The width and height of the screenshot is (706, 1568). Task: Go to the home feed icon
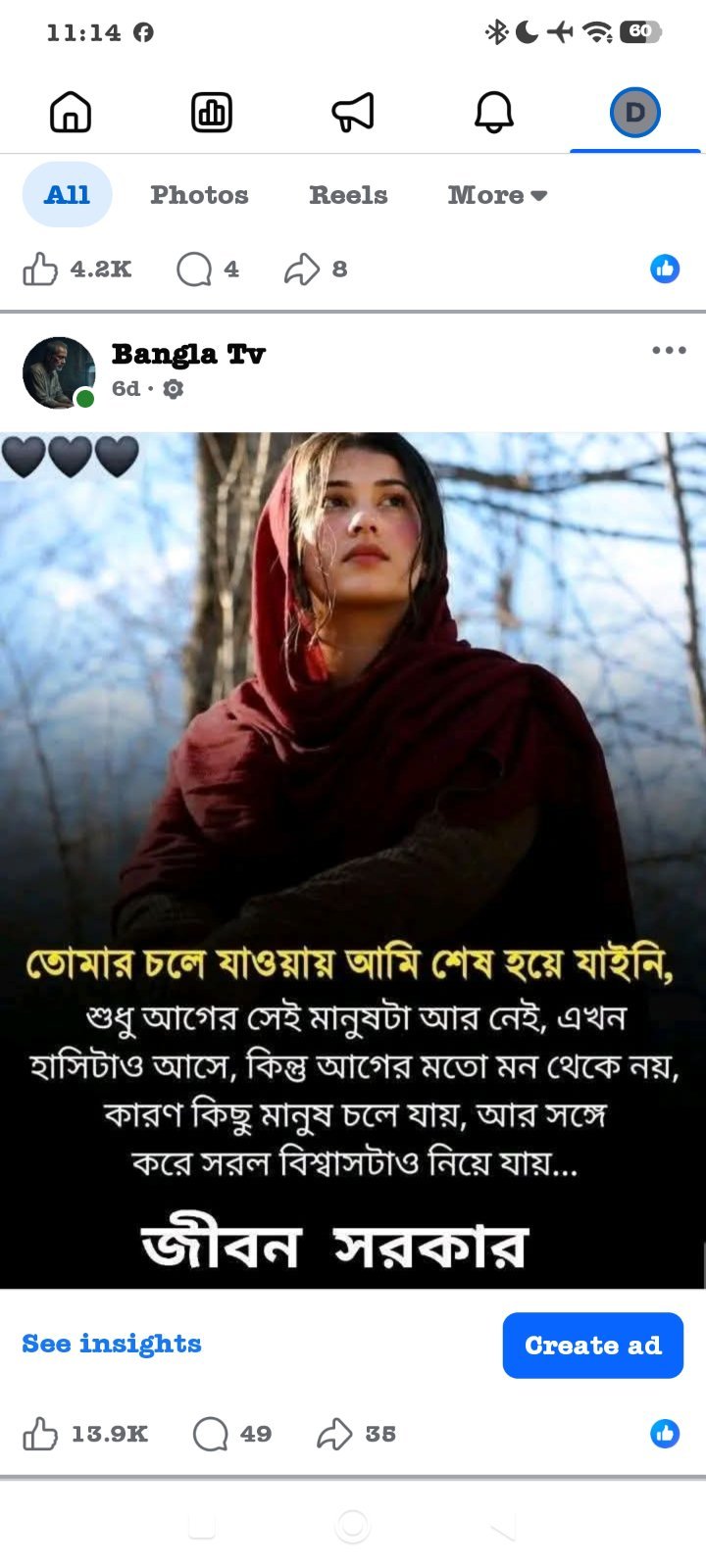click(x=71, y=112)
